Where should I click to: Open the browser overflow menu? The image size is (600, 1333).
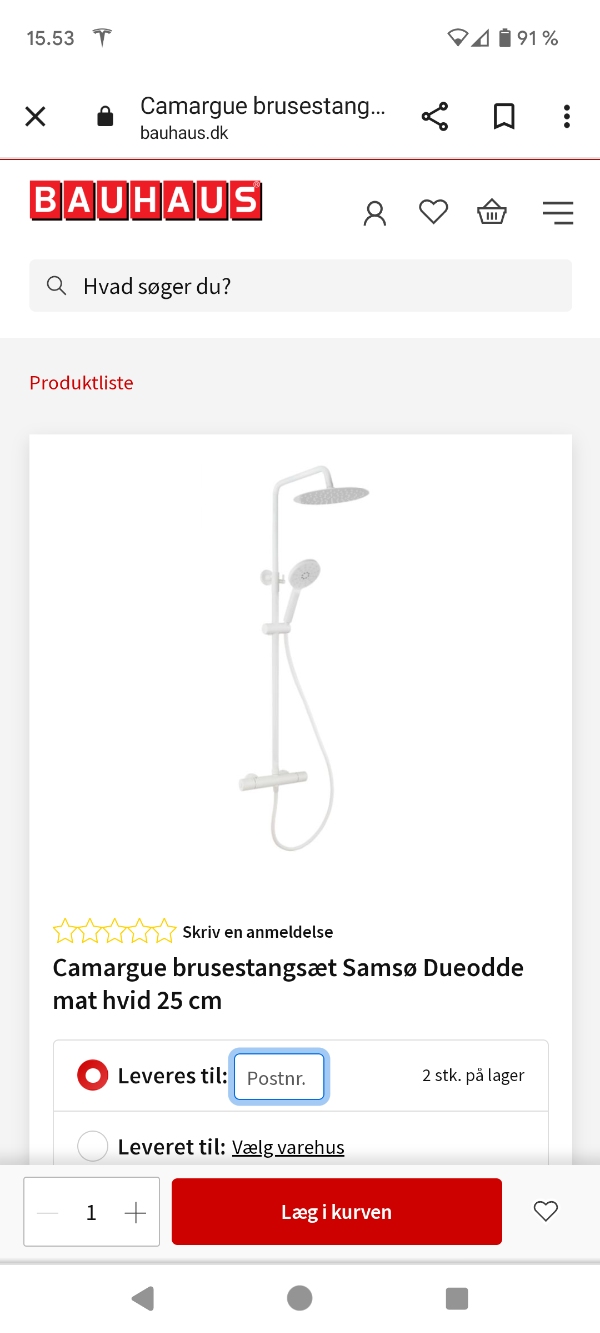coord(567,117)
